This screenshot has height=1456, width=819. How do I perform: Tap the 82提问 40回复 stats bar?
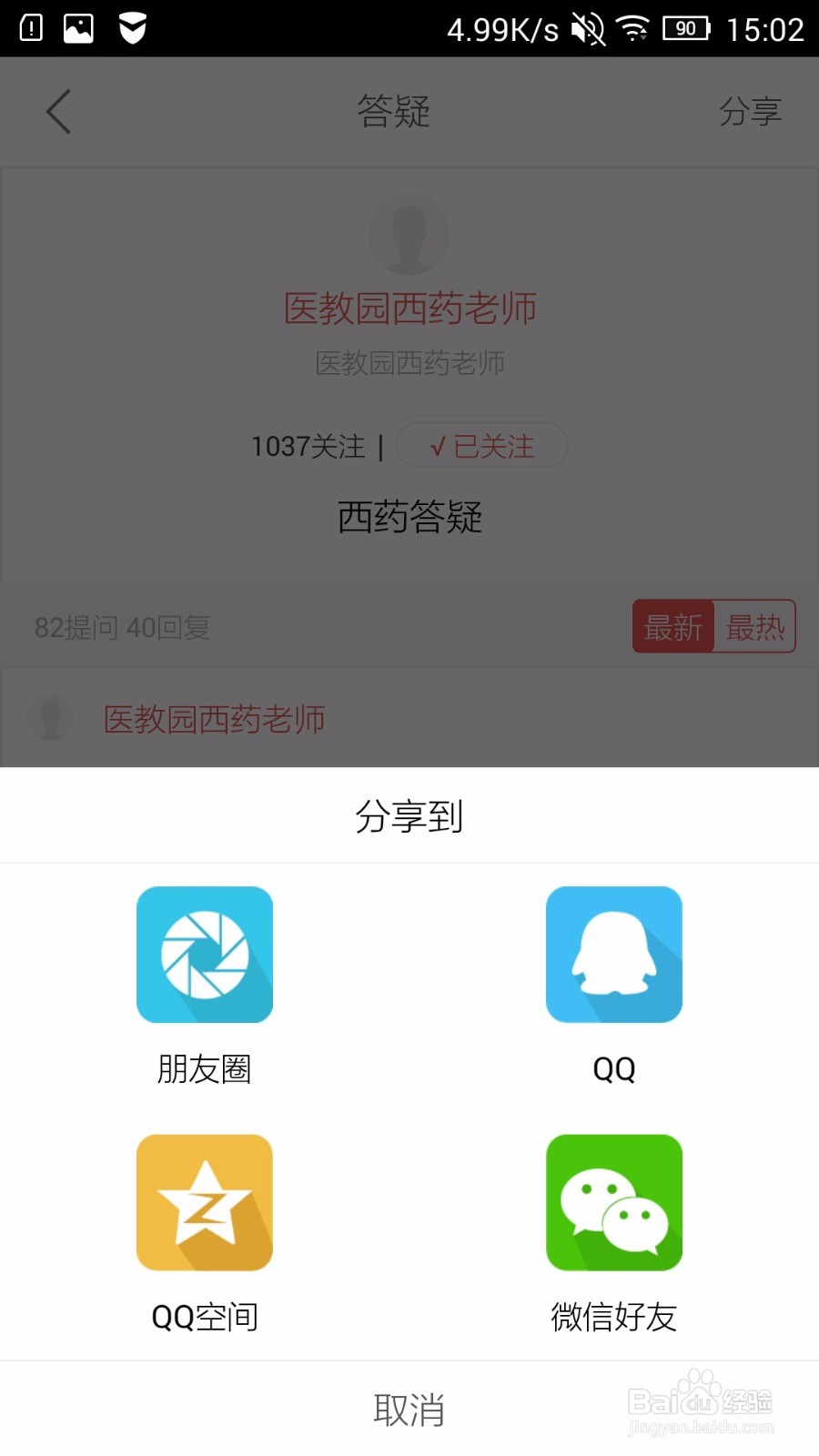[123, 626]
